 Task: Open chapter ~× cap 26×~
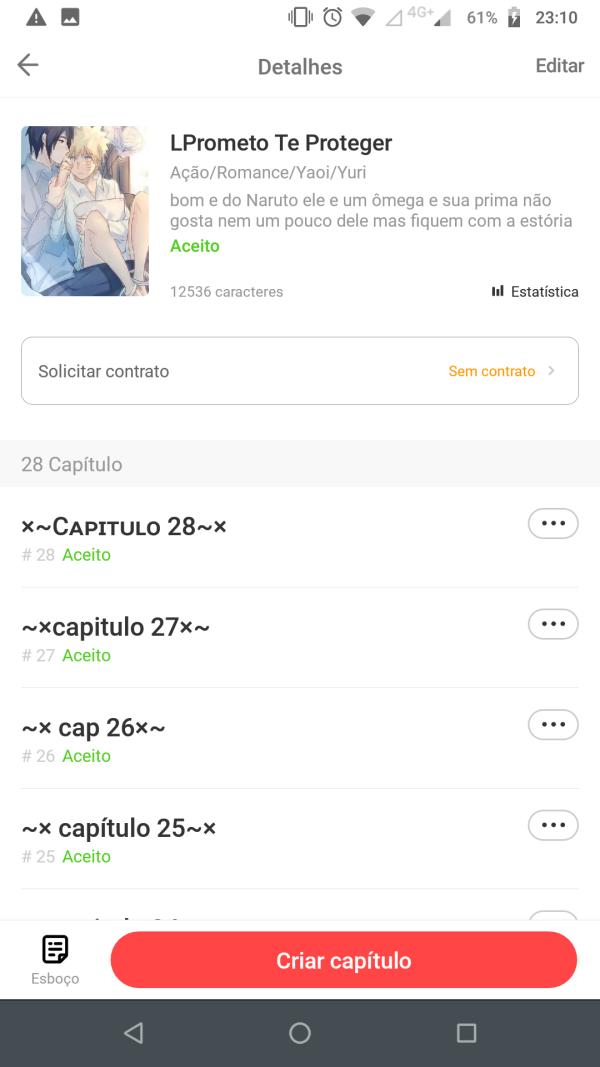[94, 728]
